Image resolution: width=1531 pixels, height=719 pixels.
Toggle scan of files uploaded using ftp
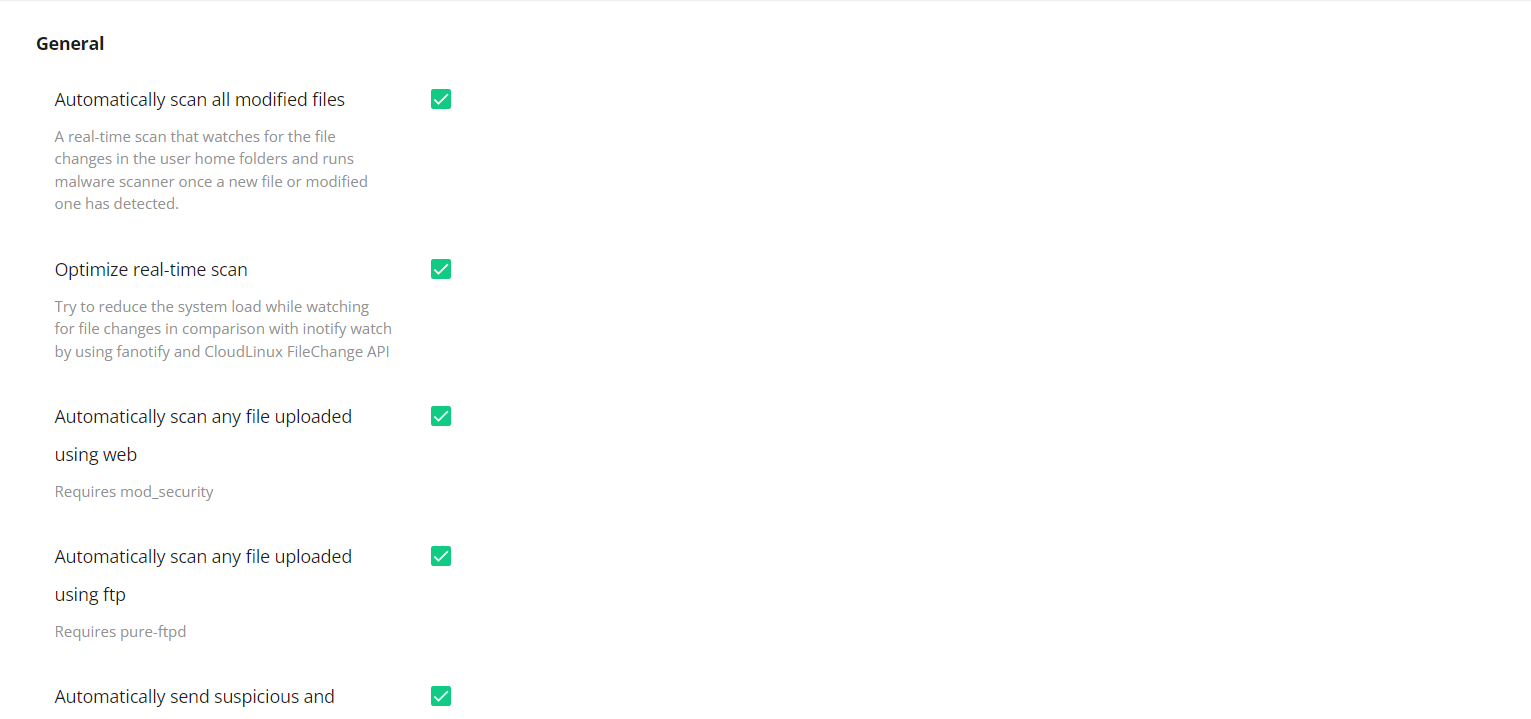(441, 556)
